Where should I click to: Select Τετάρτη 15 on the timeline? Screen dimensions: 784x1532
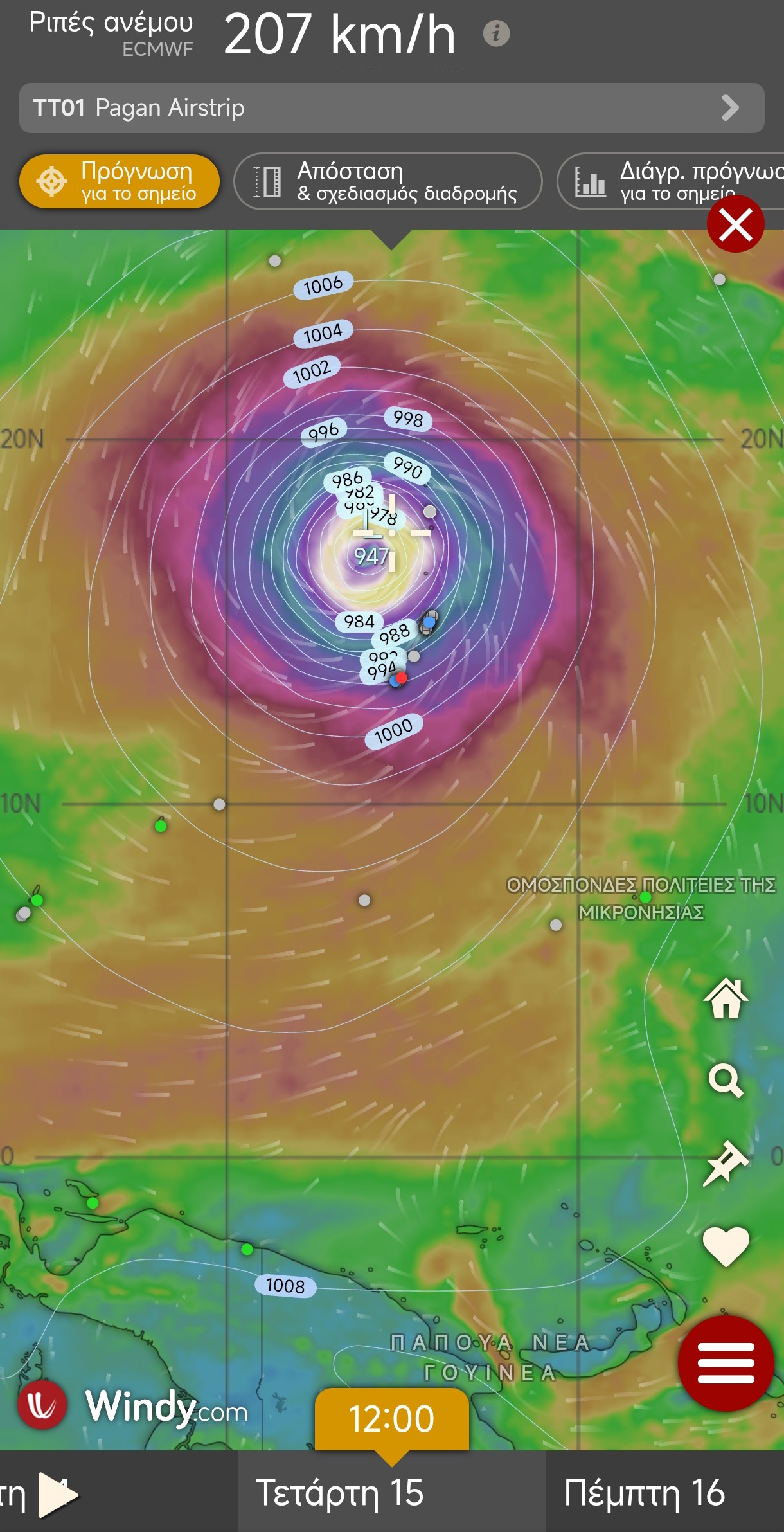click(x=340, y=1492)
